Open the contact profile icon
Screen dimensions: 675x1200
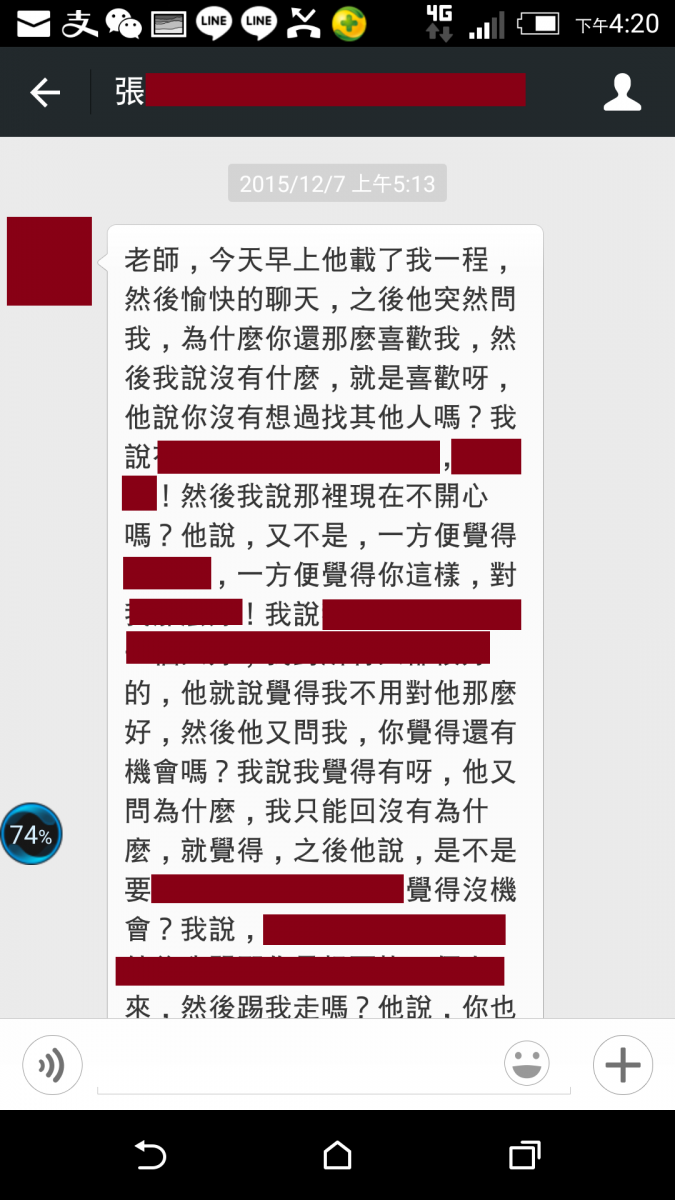[621, 92]
